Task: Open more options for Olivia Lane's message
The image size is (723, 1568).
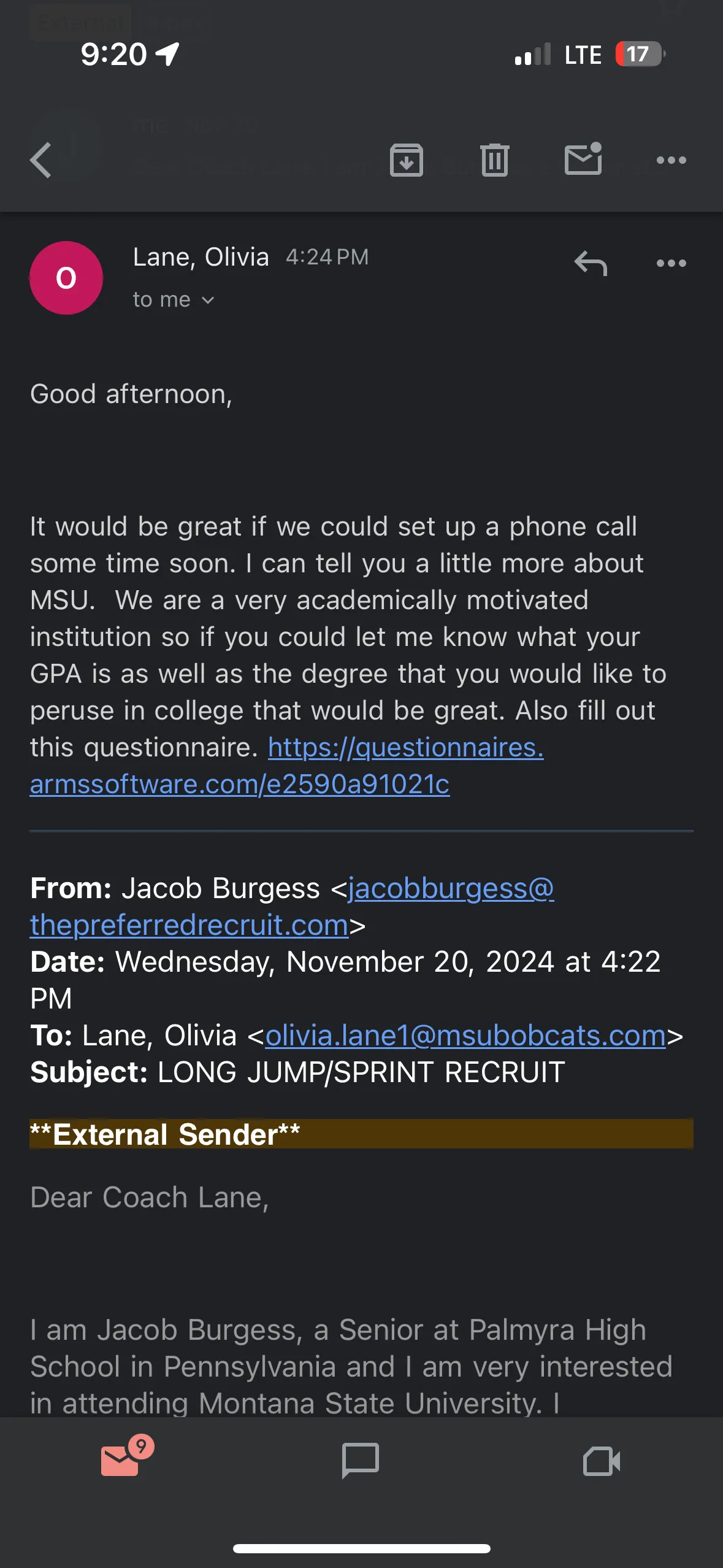Action: tap(671, 263)
